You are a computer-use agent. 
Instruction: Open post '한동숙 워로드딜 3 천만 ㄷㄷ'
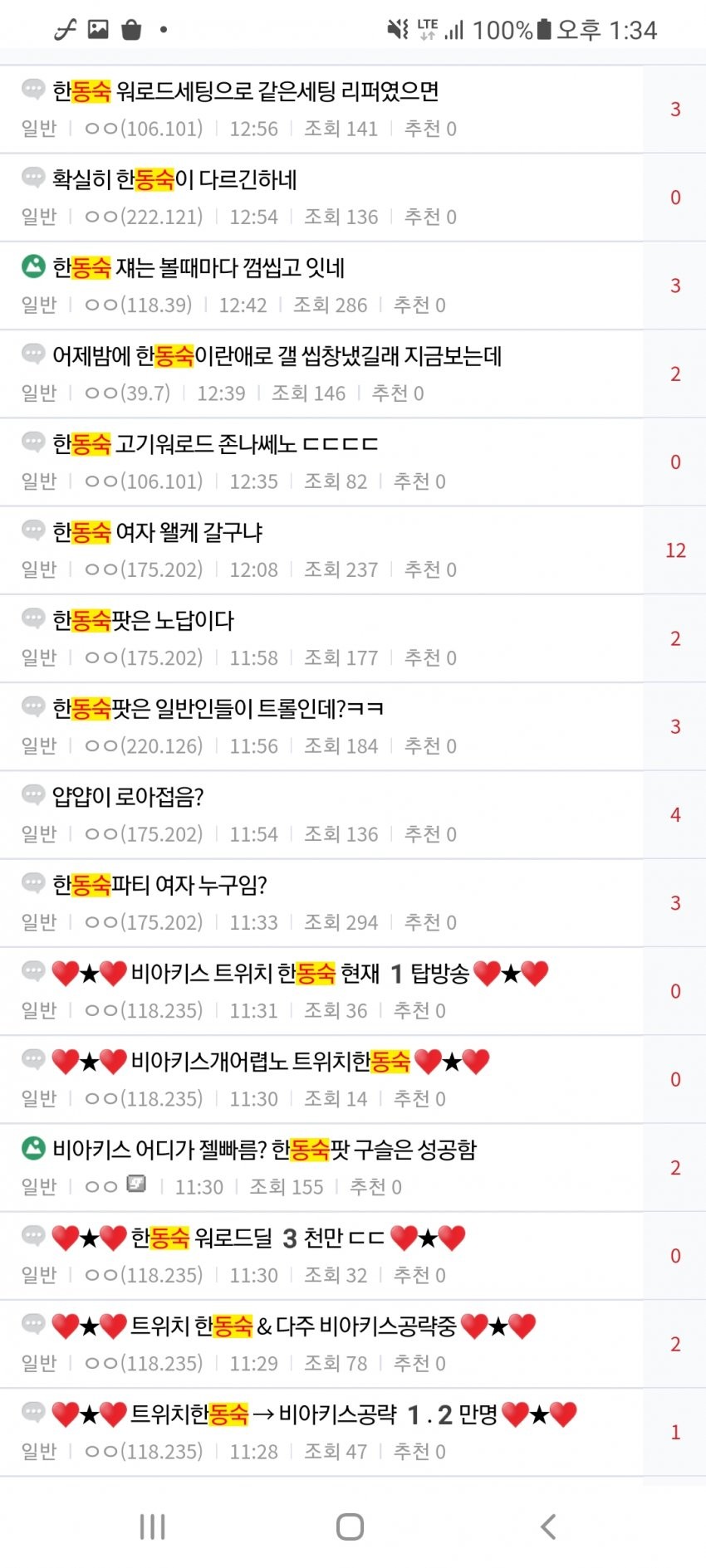pyautogui.click(x=257, y=1238)
